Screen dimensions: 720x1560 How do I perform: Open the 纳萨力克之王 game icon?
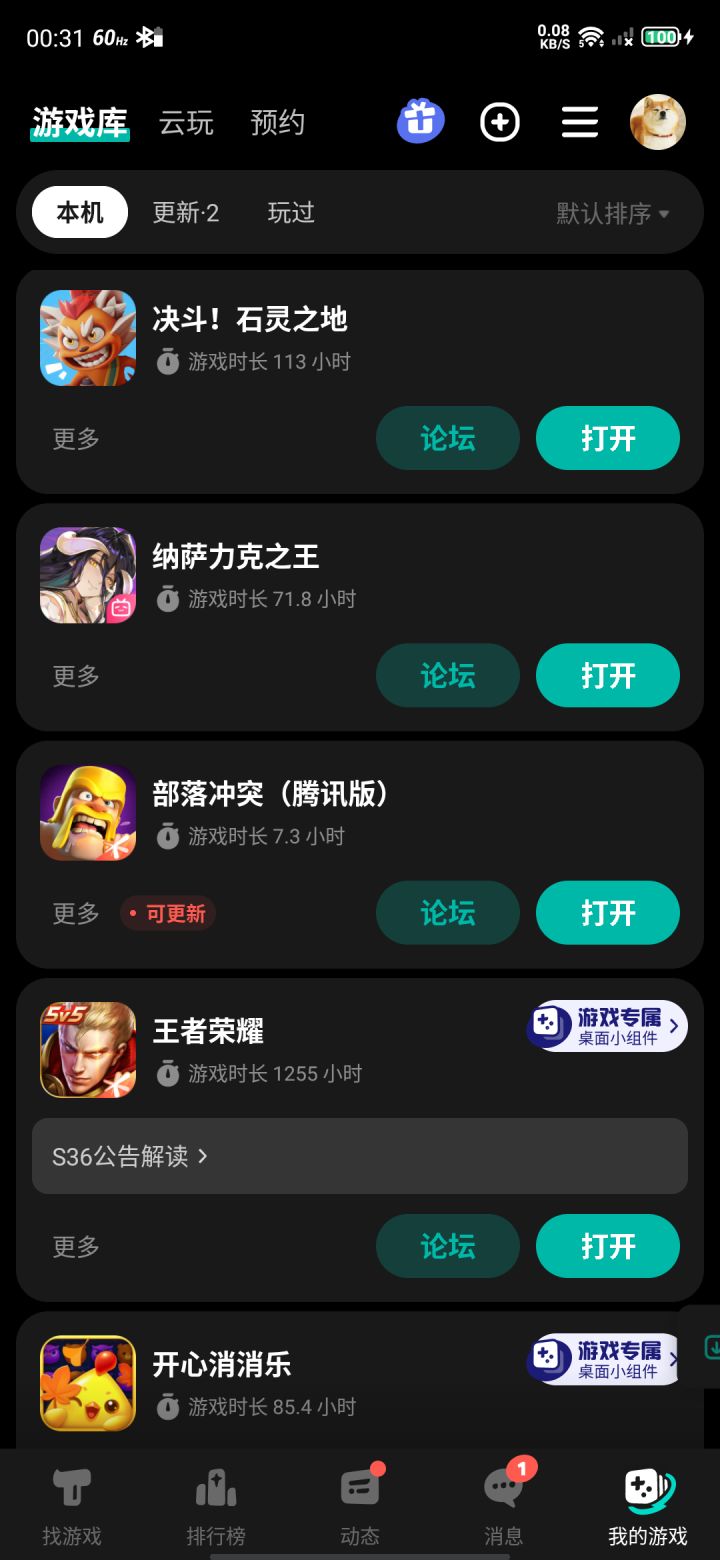pyautogui.click(x=87, y=575)
